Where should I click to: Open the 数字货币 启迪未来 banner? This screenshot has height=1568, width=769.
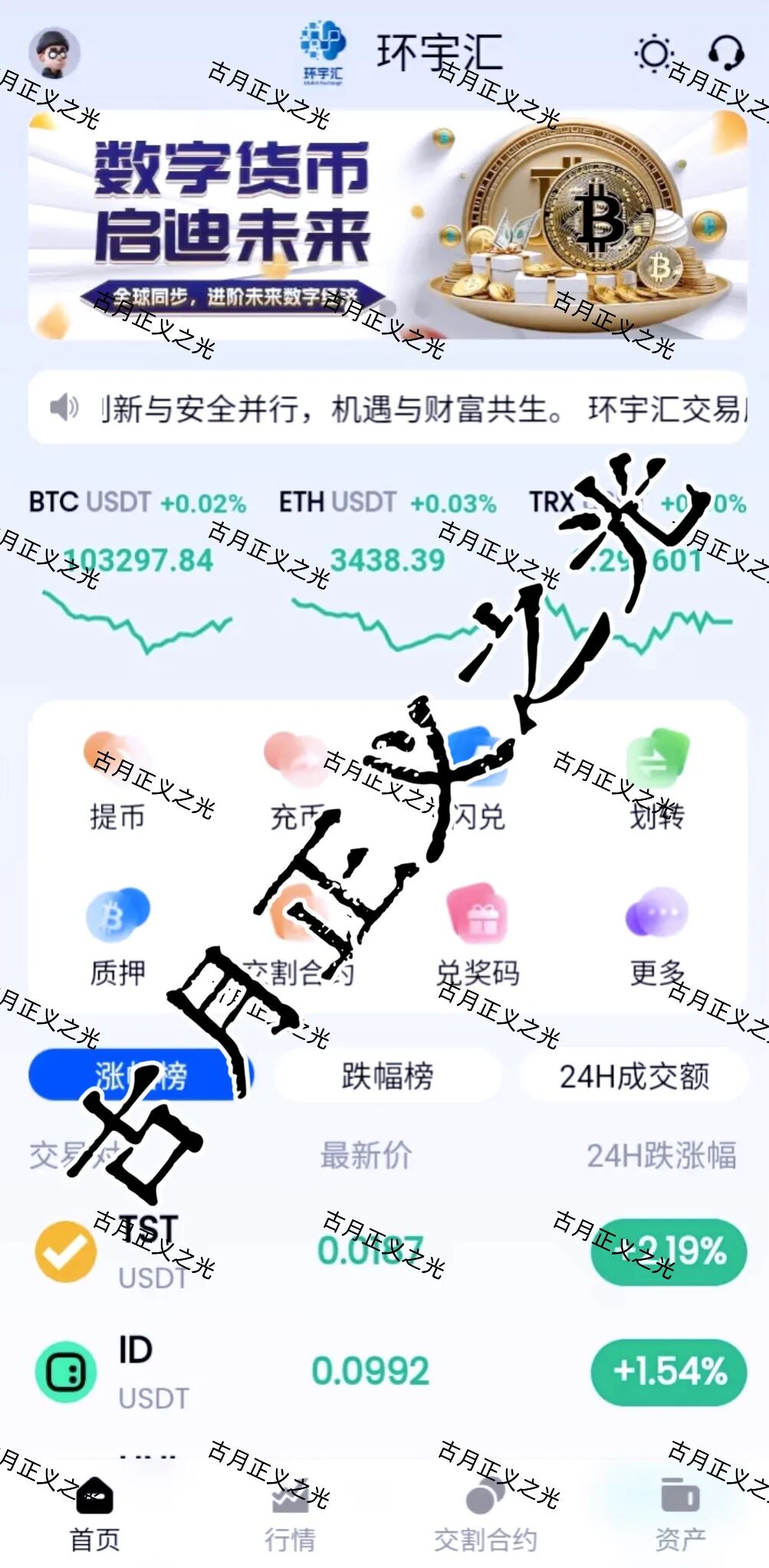pos(387,225)
